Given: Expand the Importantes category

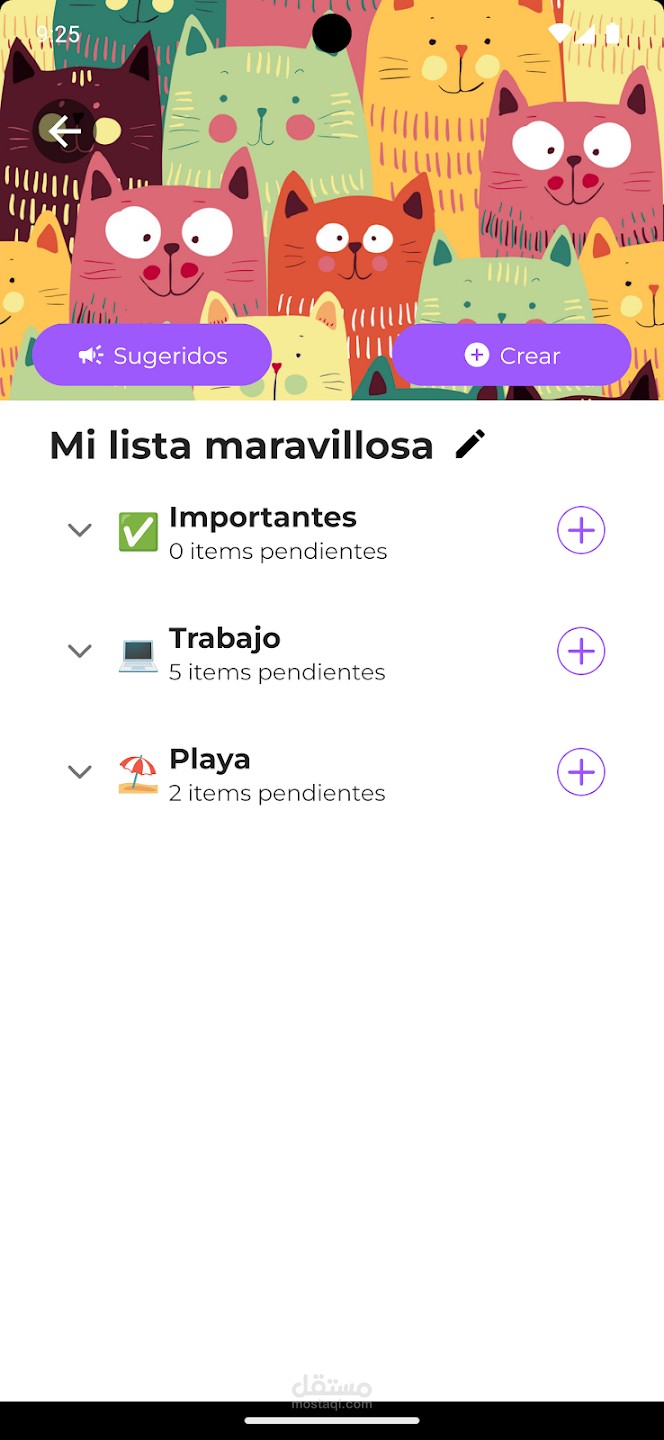Looking at the screenshot, I should pos(80,530).
